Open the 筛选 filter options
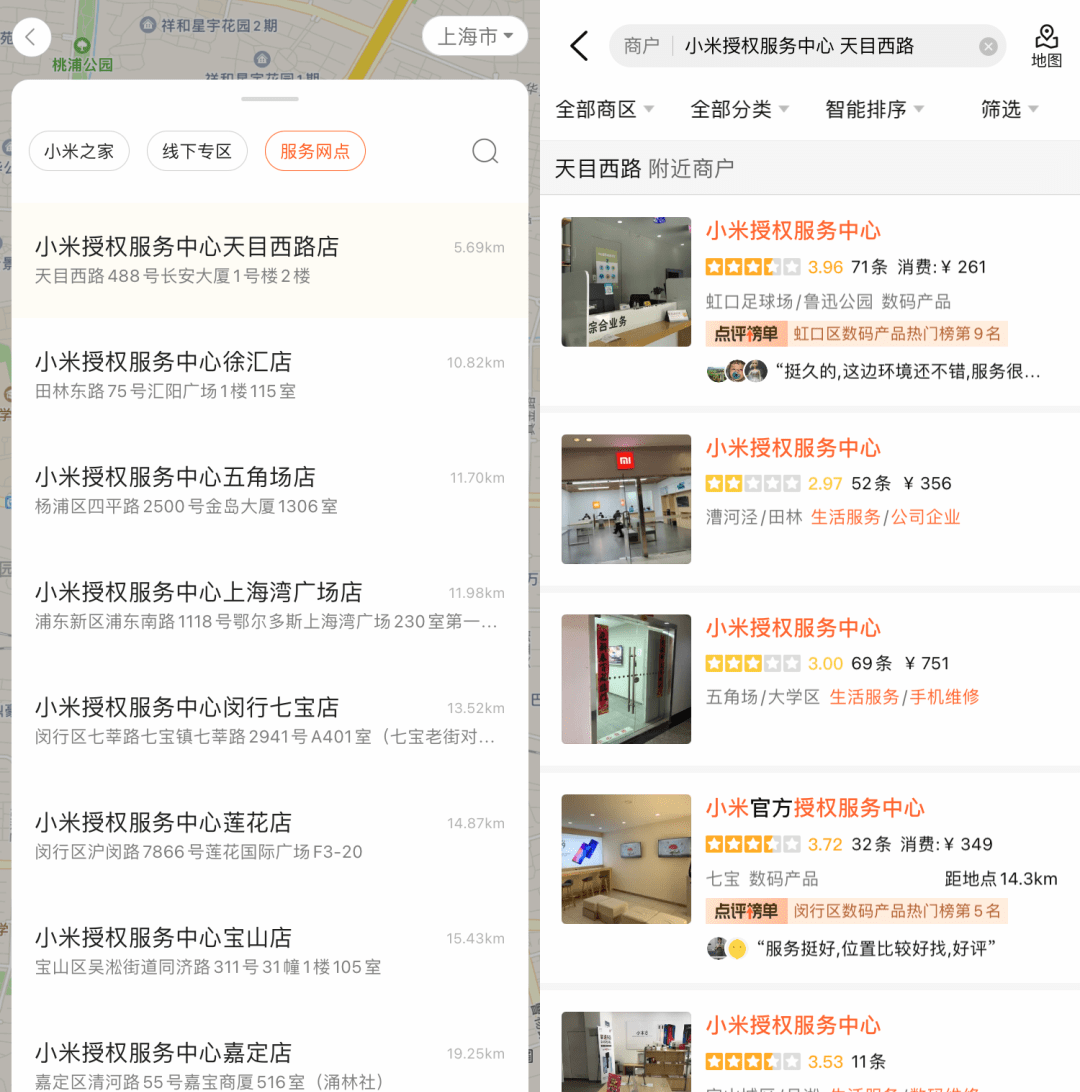 (x=1010, y=109)
